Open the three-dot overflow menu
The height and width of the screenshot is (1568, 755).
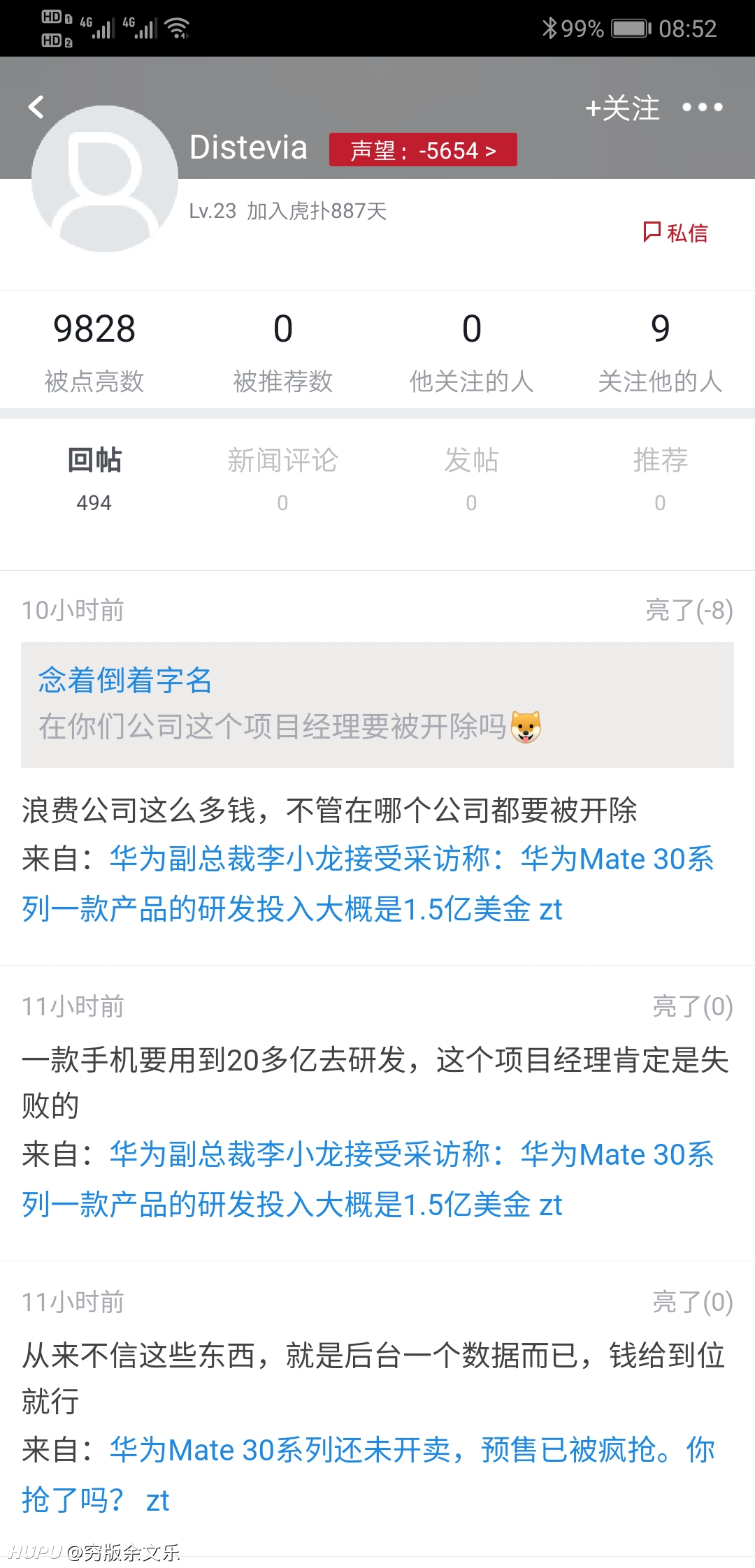pos(702,107)
